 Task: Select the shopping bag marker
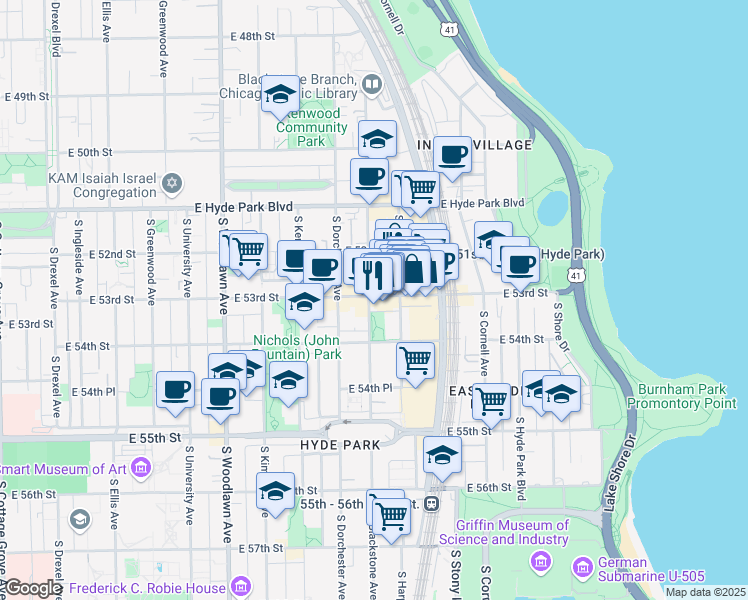tap(412, 270)
